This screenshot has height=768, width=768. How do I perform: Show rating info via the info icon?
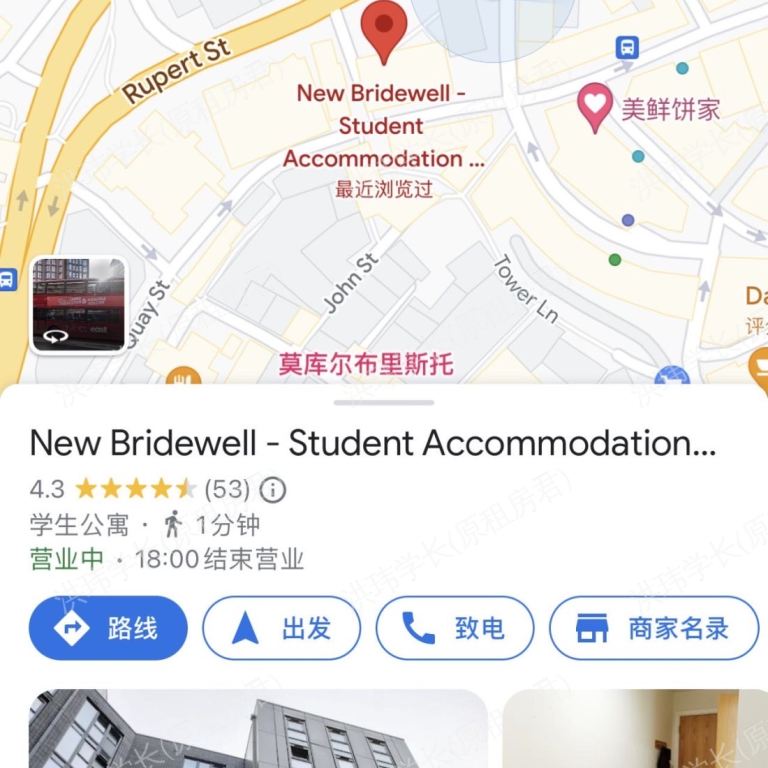click(x=272, y=490)
